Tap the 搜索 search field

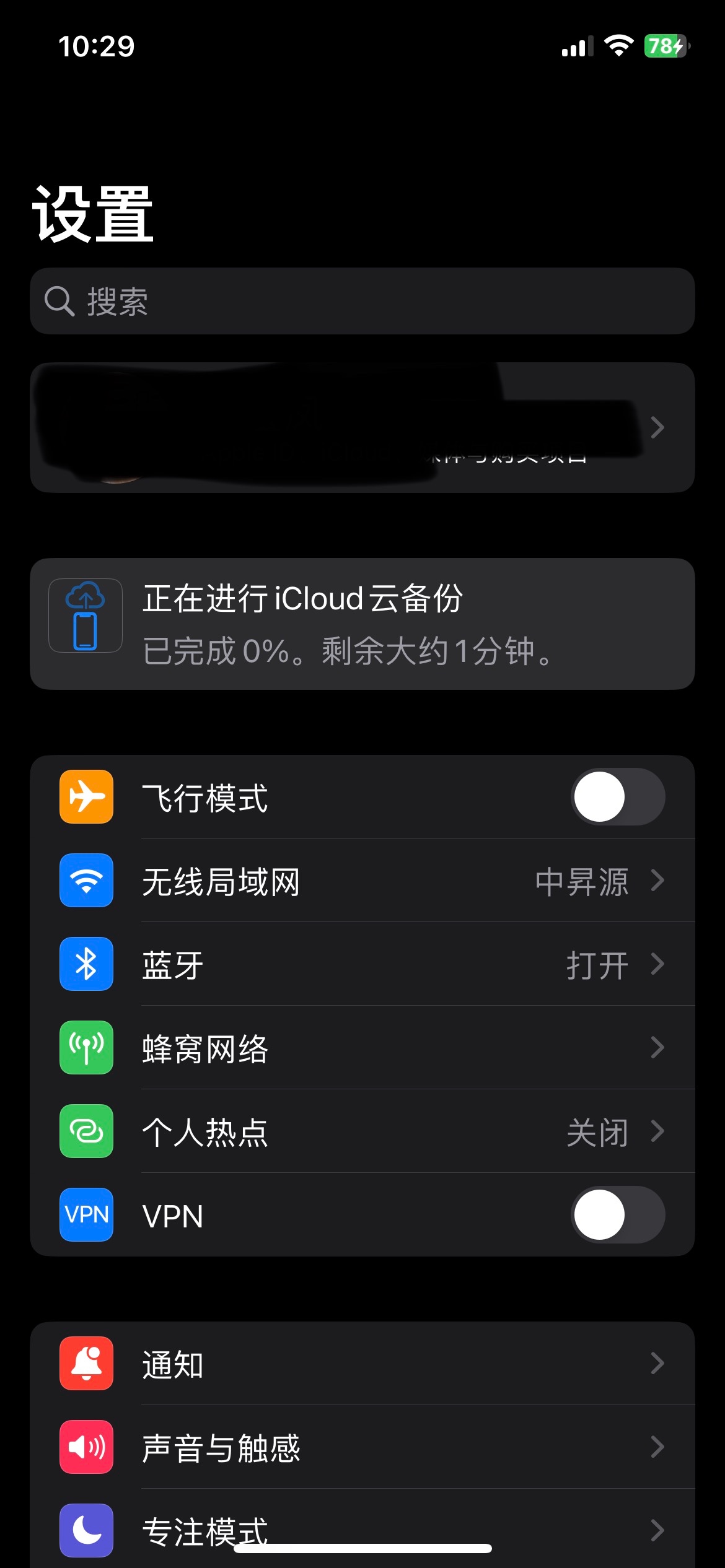point(362,302)
